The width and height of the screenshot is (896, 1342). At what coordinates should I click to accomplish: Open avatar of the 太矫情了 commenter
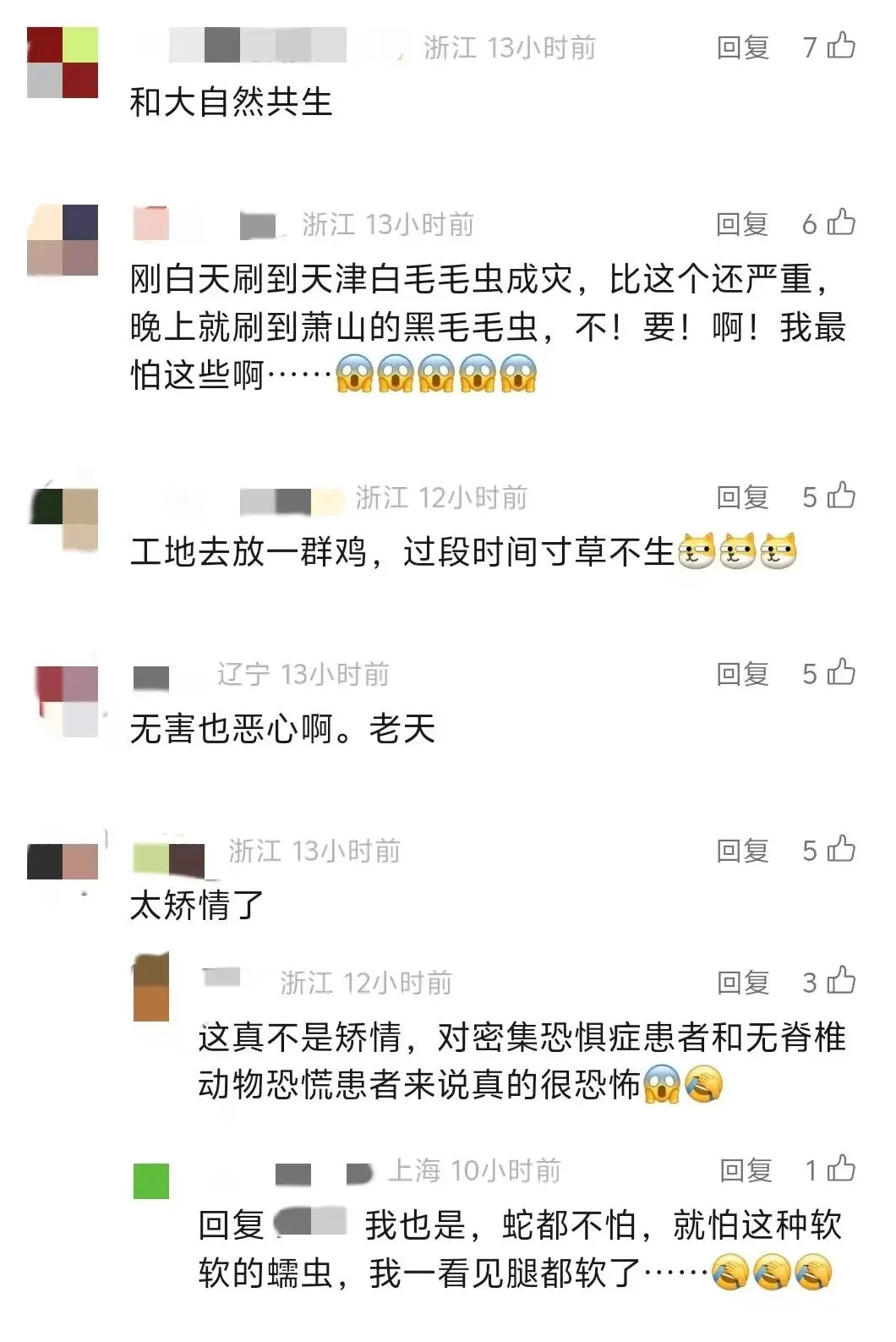[x=63, y=861]
